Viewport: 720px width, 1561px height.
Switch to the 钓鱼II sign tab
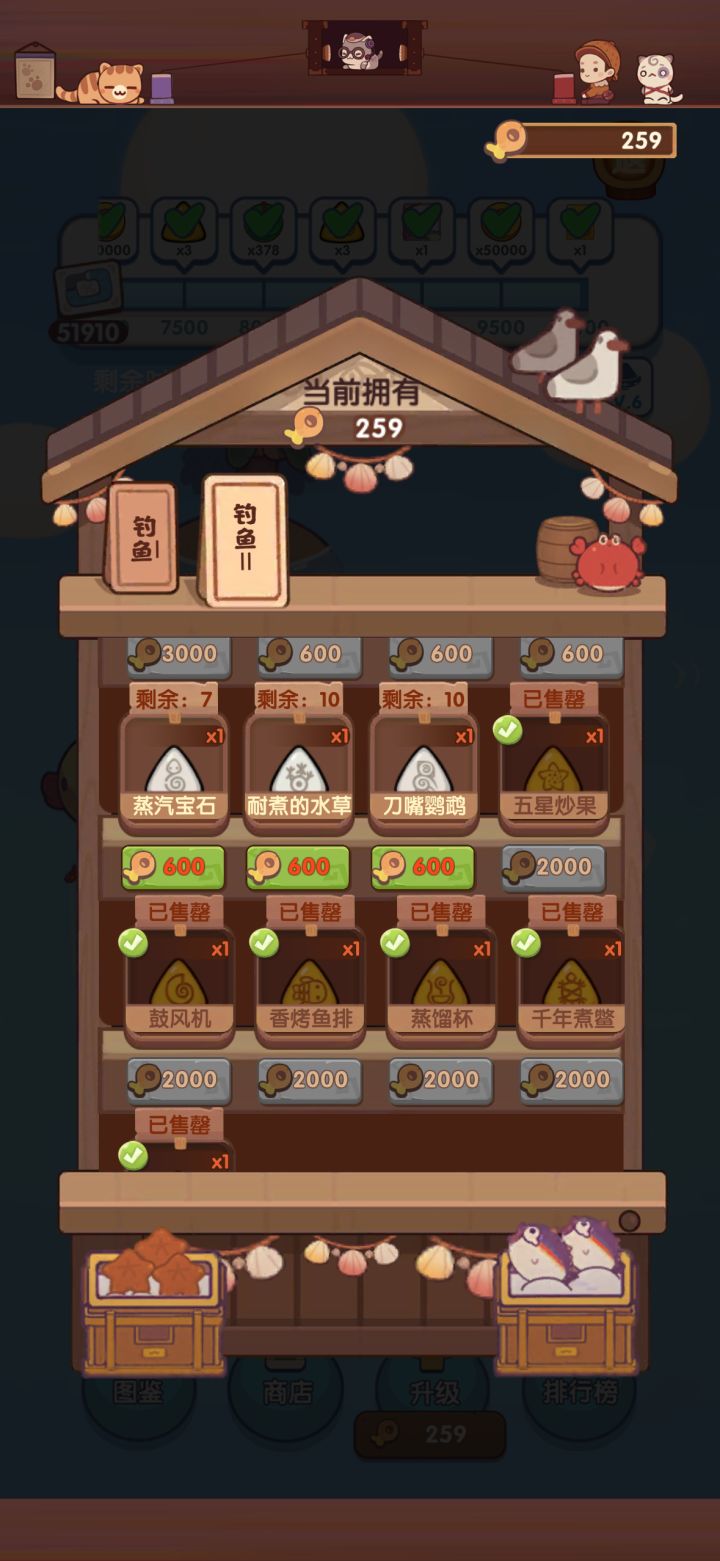246,540
